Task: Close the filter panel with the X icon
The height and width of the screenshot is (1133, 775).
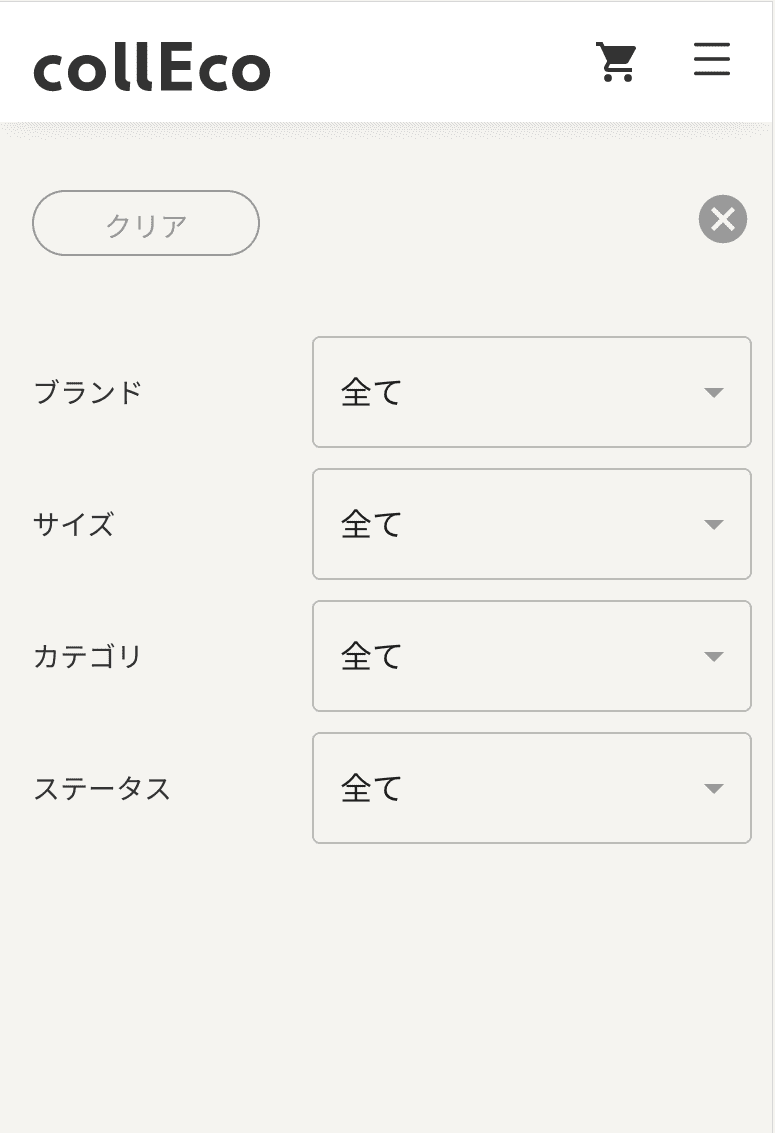Action: coord(721,220)
